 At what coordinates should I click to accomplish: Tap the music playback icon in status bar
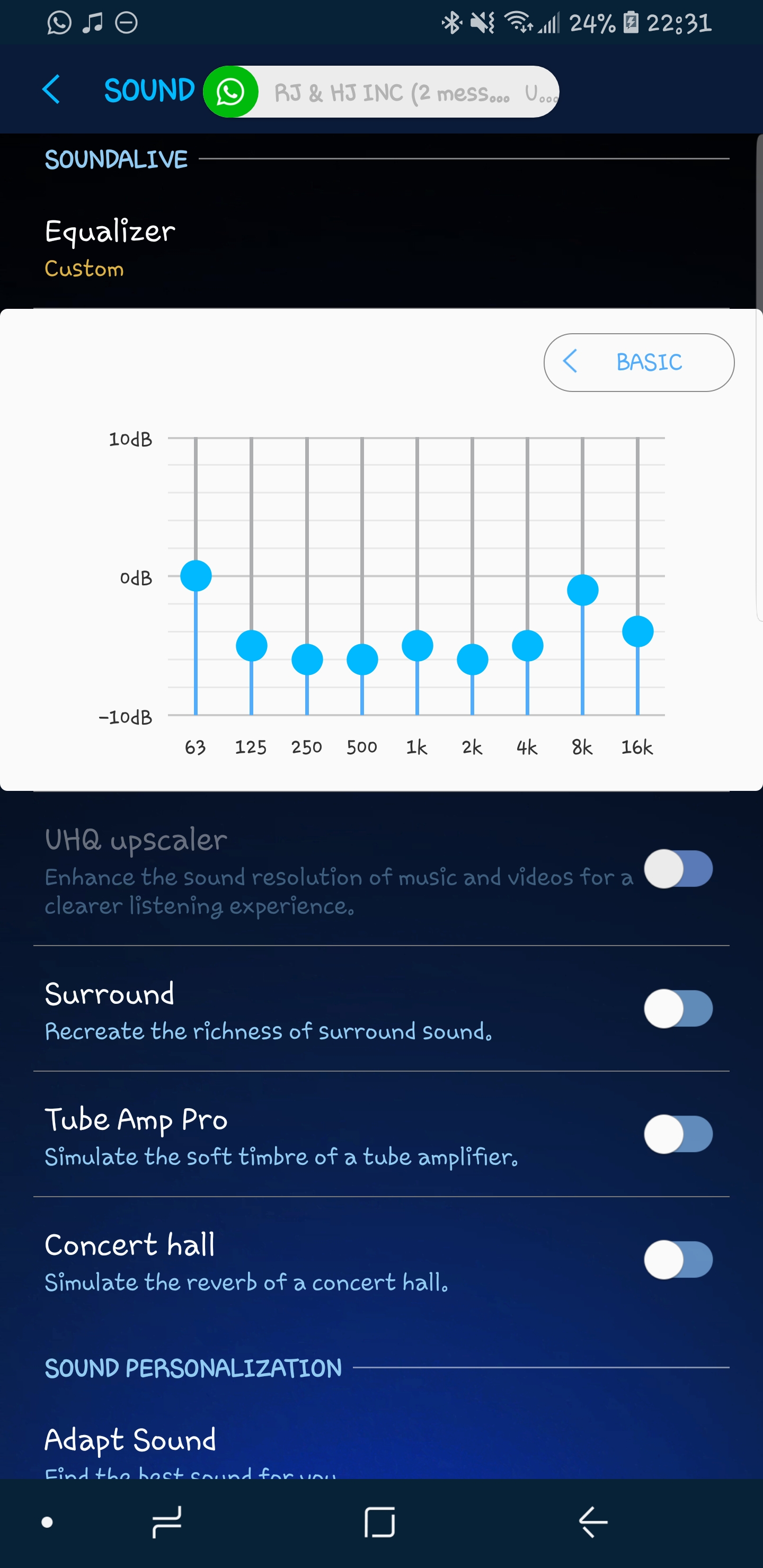[93, 23]
